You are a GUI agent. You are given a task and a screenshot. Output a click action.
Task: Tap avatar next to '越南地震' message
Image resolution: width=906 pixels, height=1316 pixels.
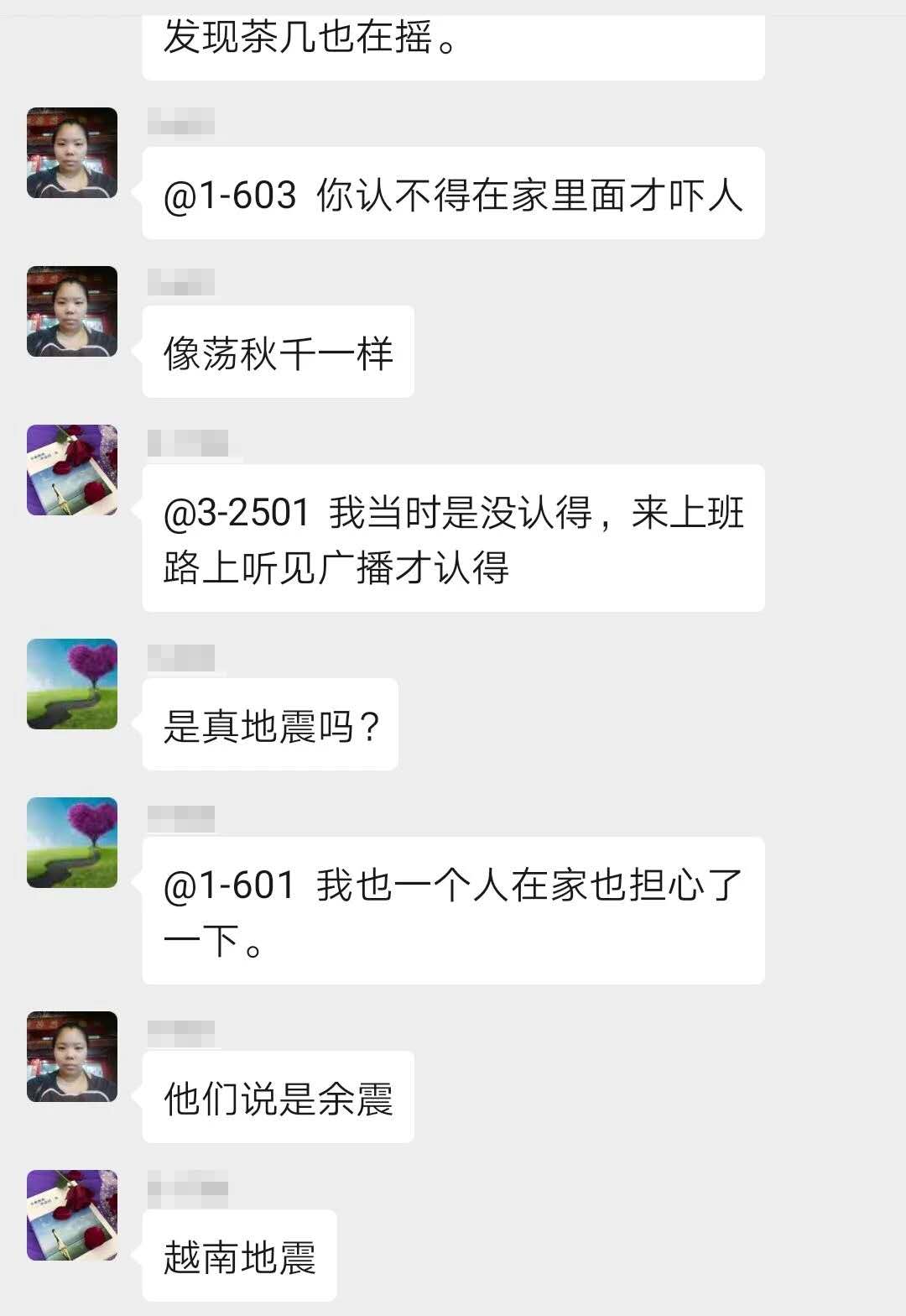point(72,1215)
